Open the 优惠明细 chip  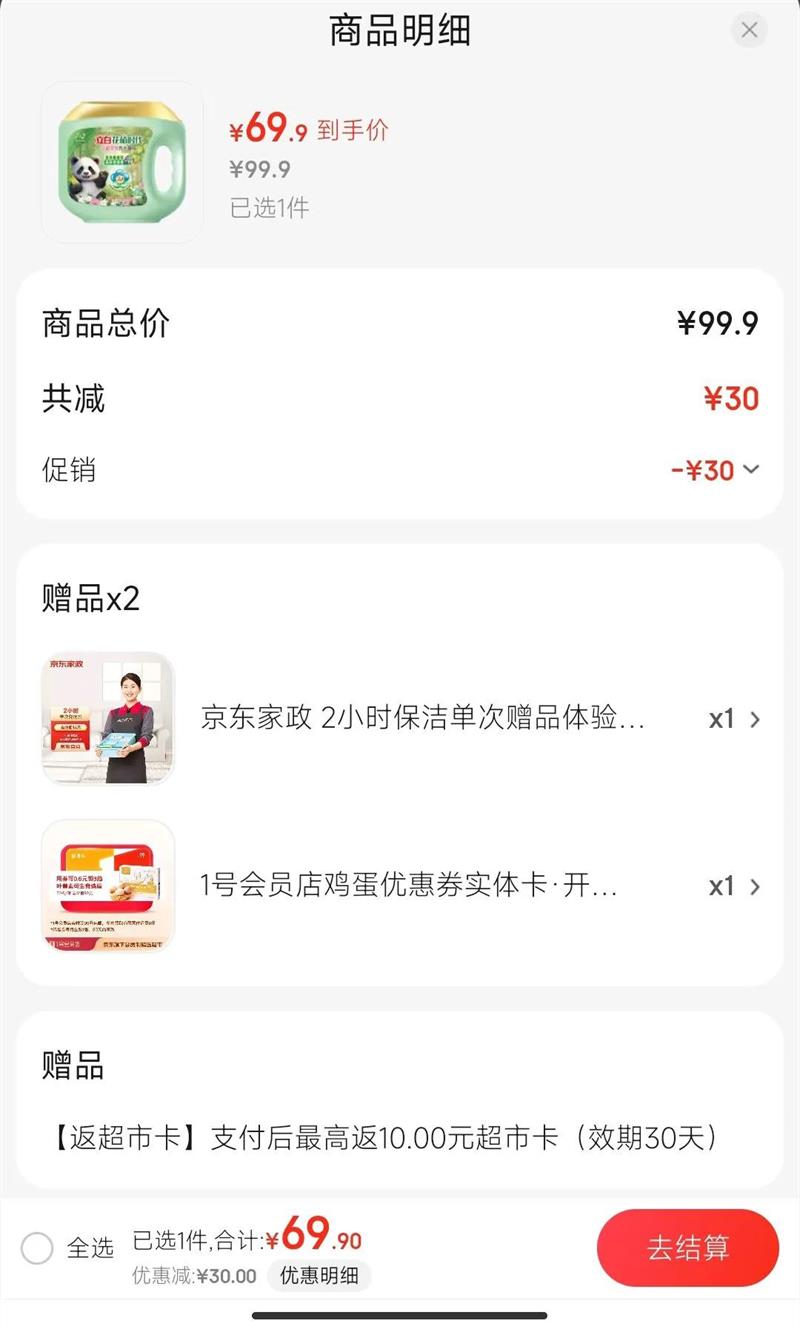click(318, 1276)
